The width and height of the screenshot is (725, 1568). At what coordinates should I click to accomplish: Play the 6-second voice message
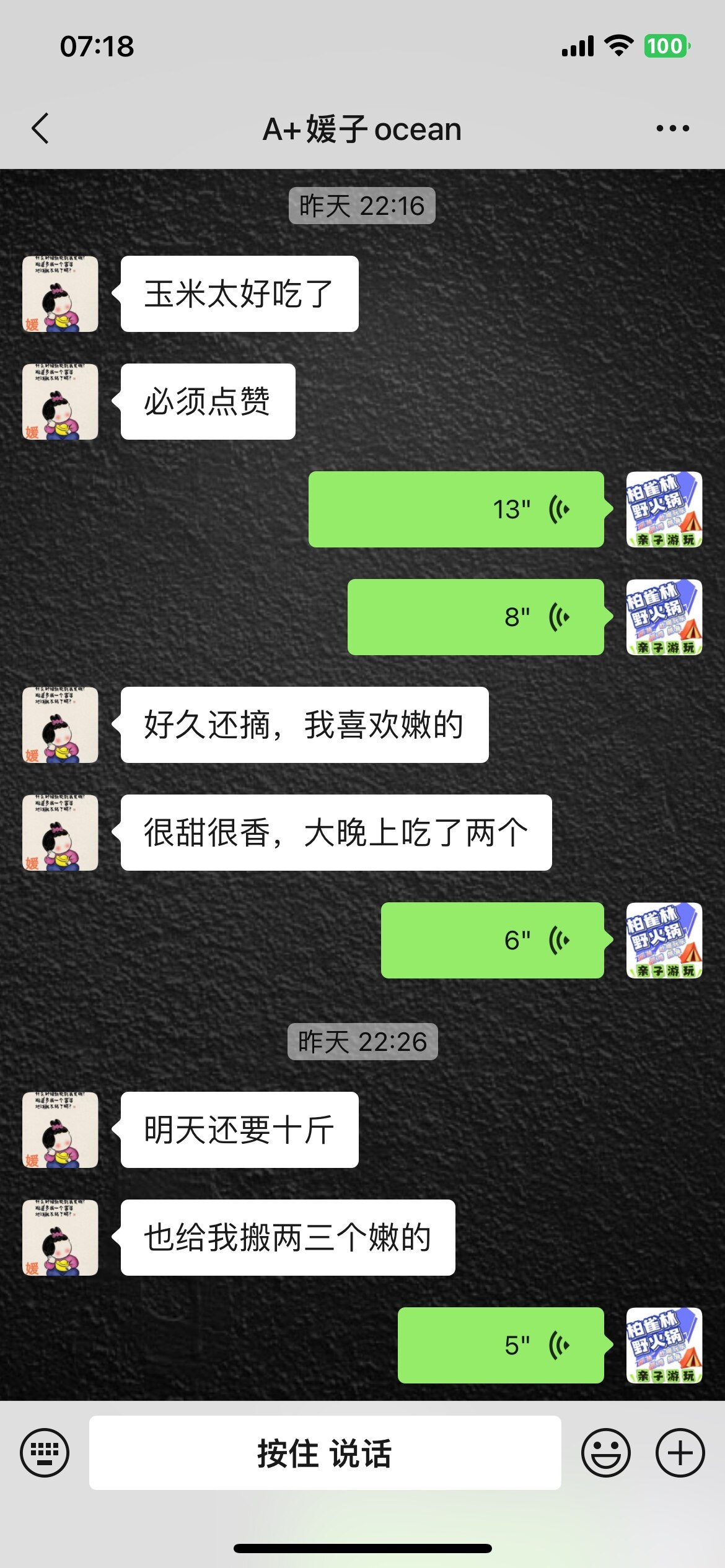[x=492, y=940]
